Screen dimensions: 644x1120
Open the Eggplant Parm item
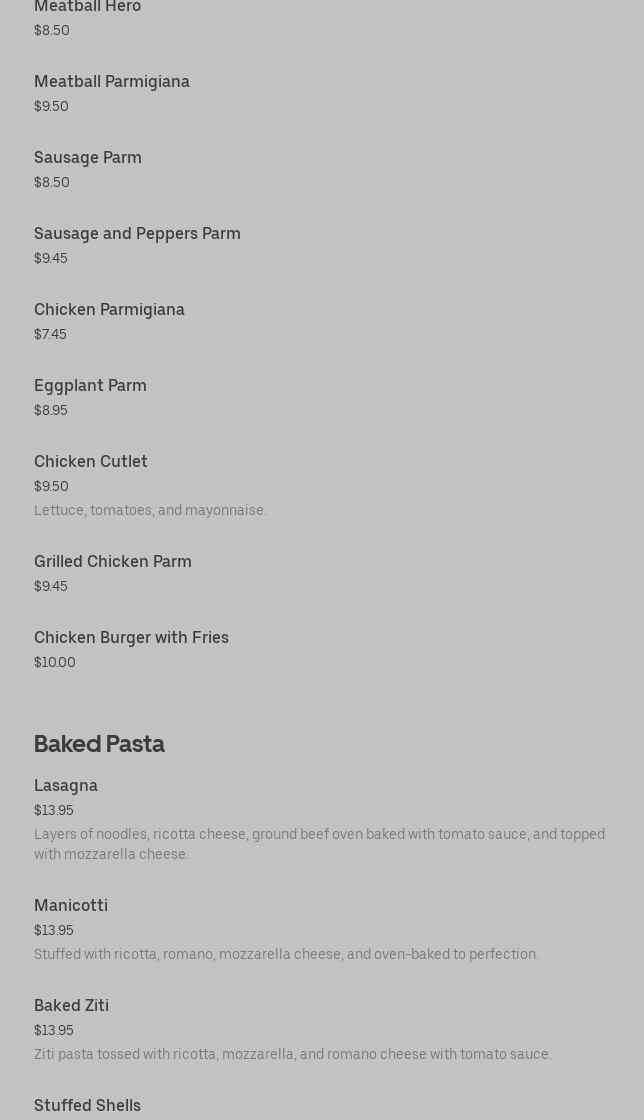tap(90, 386)
